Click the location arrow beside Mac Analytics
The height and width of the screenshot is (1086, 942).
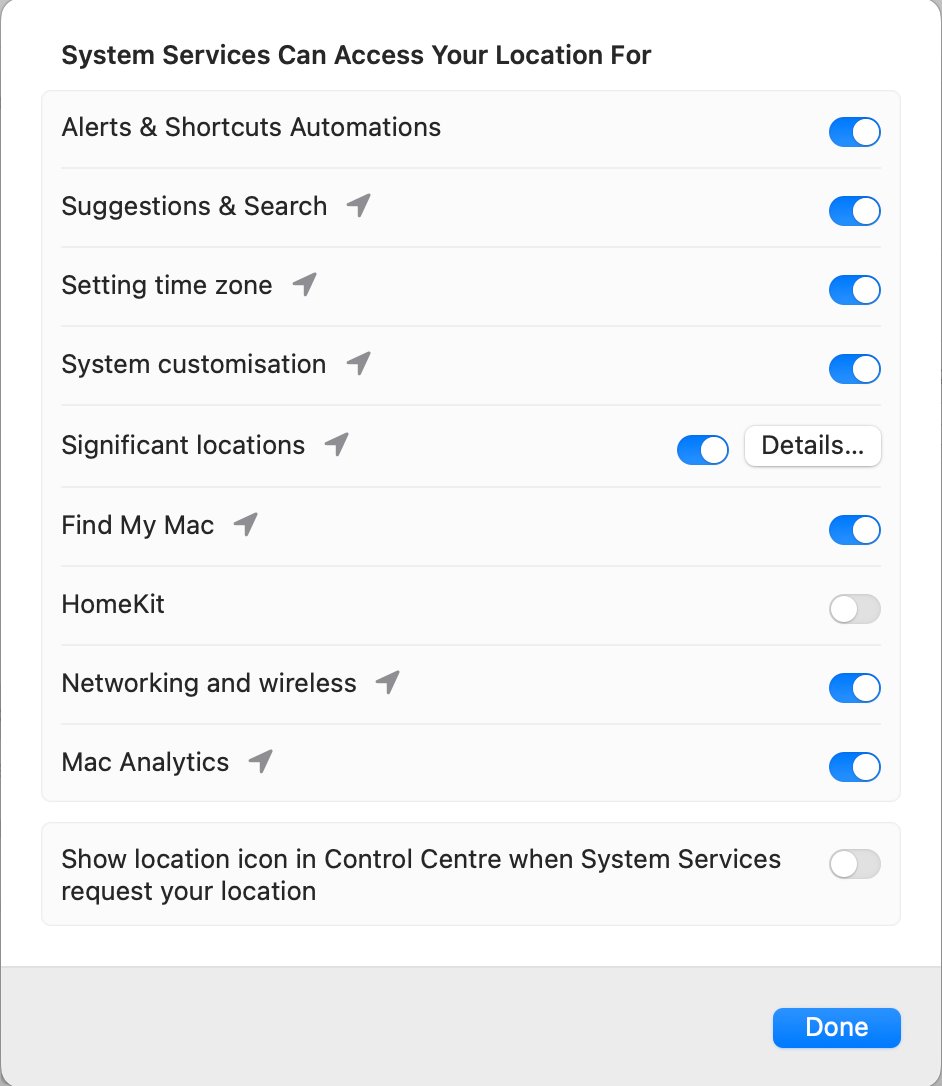coord(259,759)
